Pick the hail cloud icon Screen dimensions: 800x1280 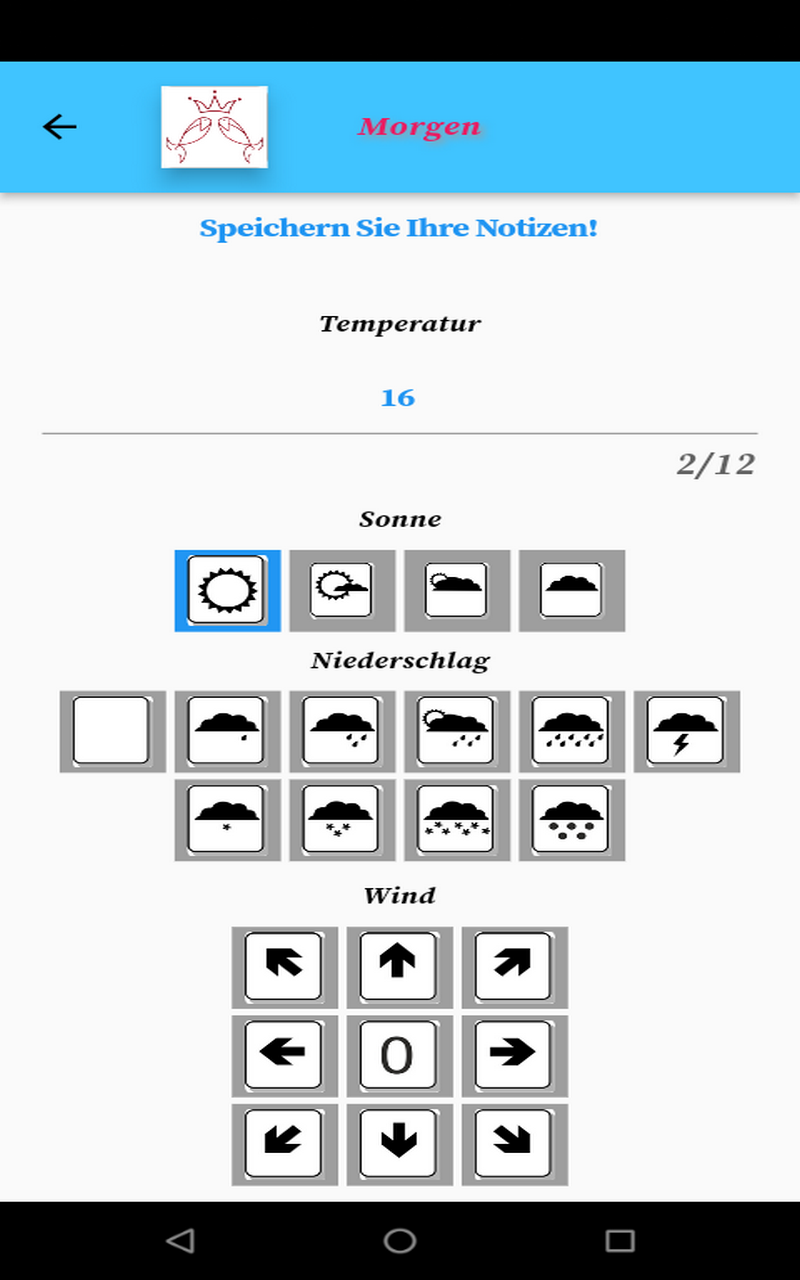pyautogui.click(x=571, y=820)
